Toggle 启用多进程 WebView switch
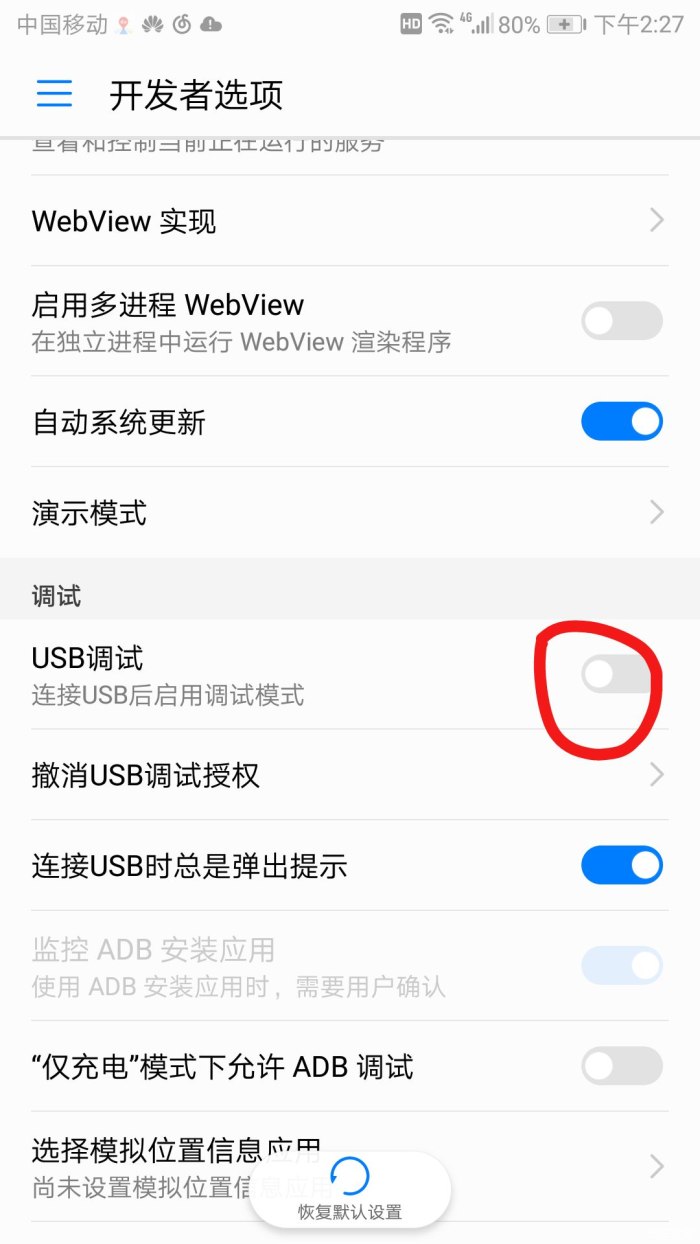700x1244 pixels. (x=622, y=321)
